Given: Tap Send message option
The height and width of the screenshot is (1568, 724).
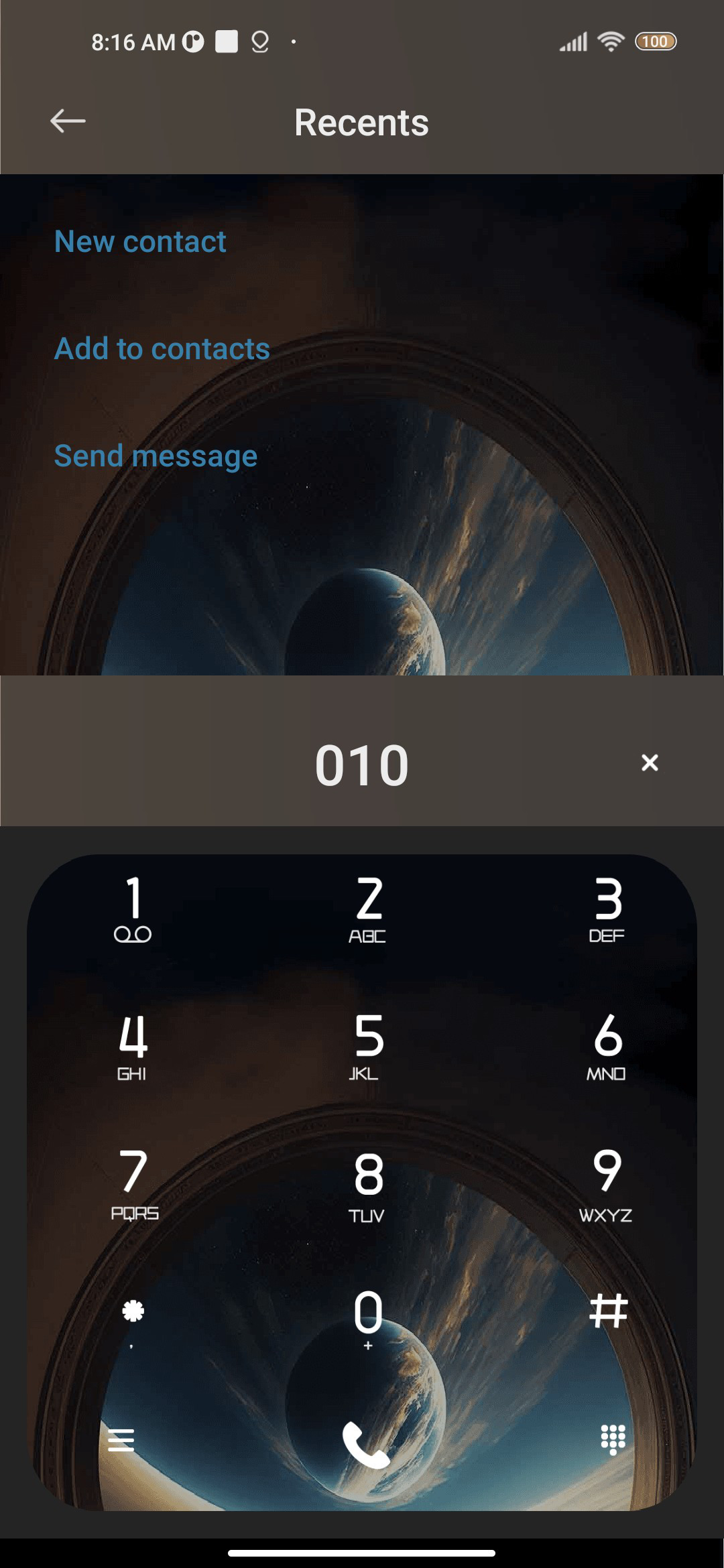Looking at the screenshot, I should point(156,456).
